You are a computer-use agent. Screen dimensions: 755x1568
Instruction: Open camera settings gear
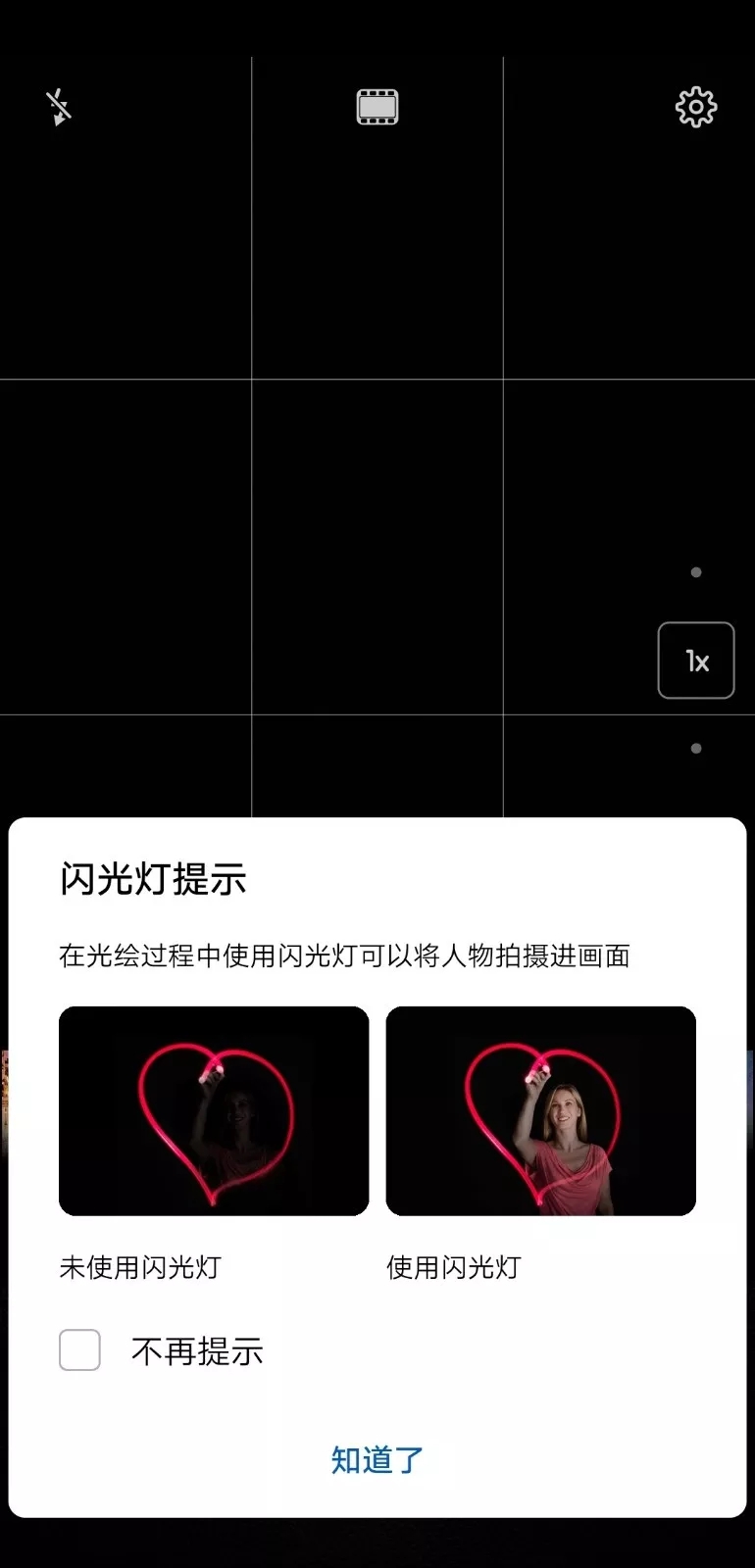[696, 107]
